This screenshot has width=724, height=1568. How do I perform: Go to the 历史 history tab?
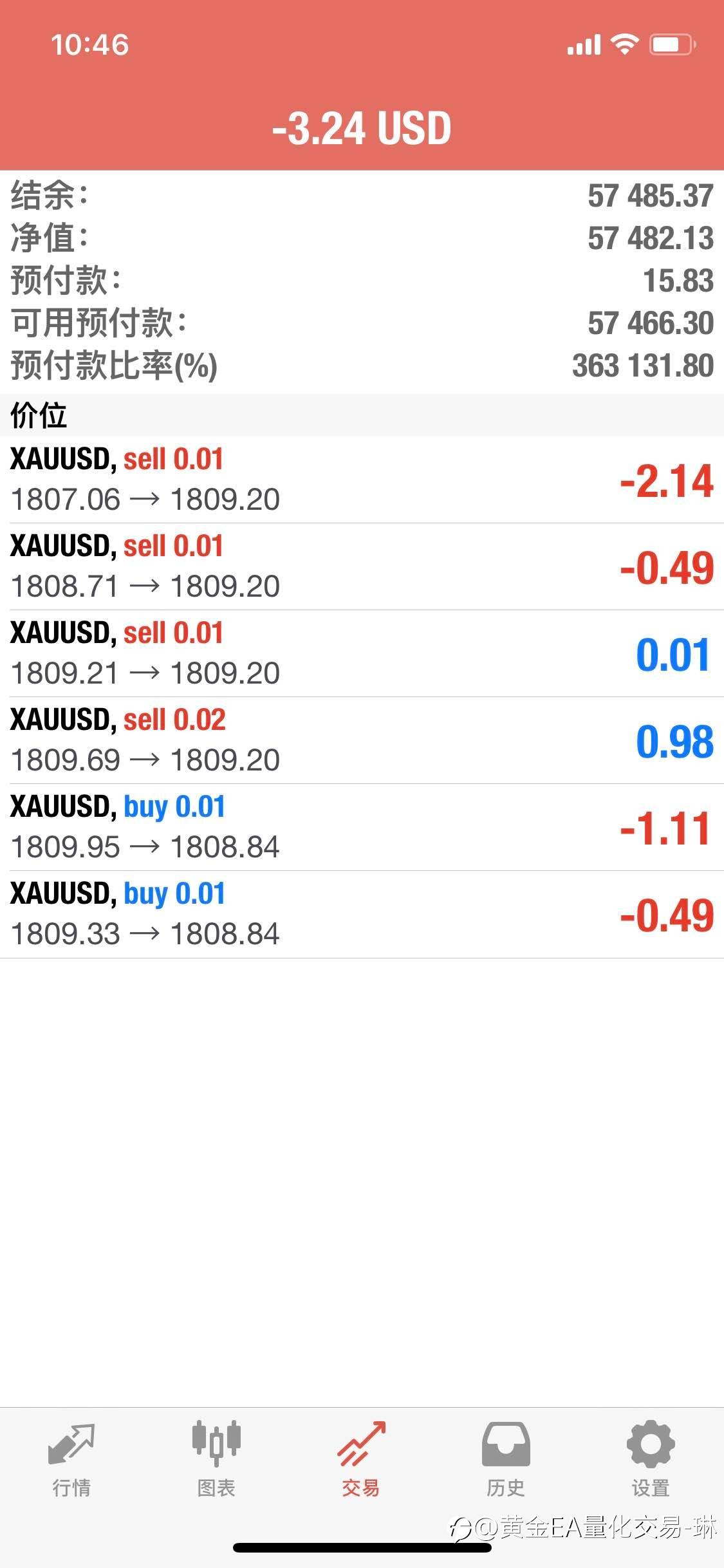pyautogui.click(x=506, y=1460)
